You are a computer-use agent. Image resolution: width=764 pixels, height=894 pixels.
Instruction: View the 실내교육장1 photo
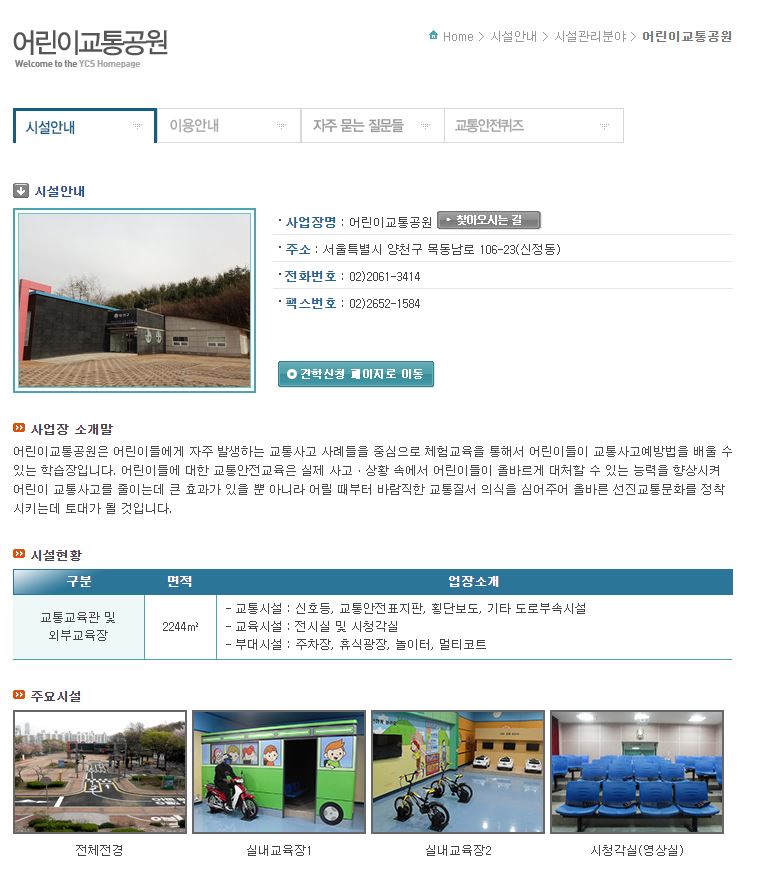pos(279,772)
